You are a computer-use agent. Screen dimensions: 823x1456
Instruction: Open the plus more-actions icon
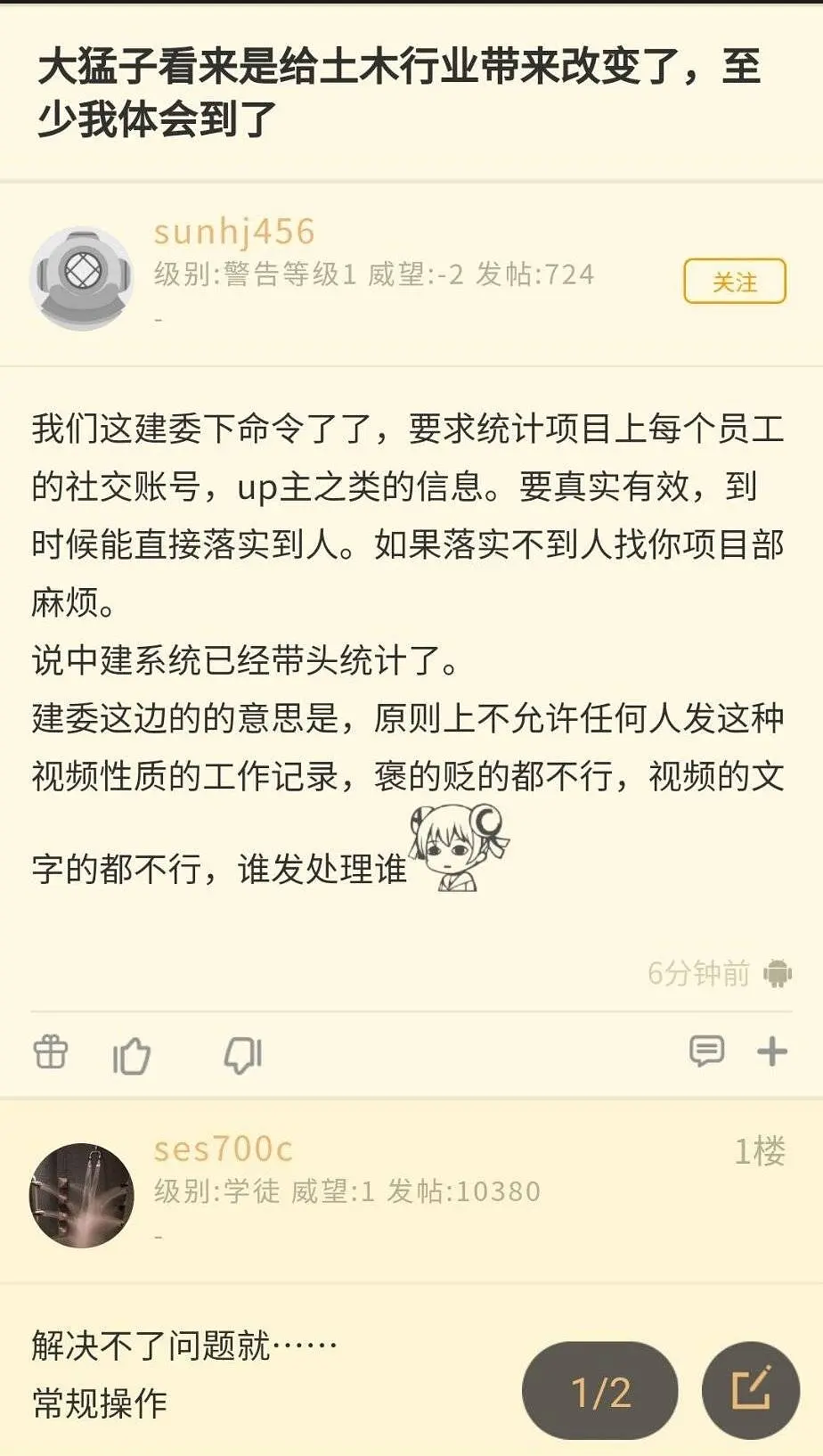point(771,1051)
